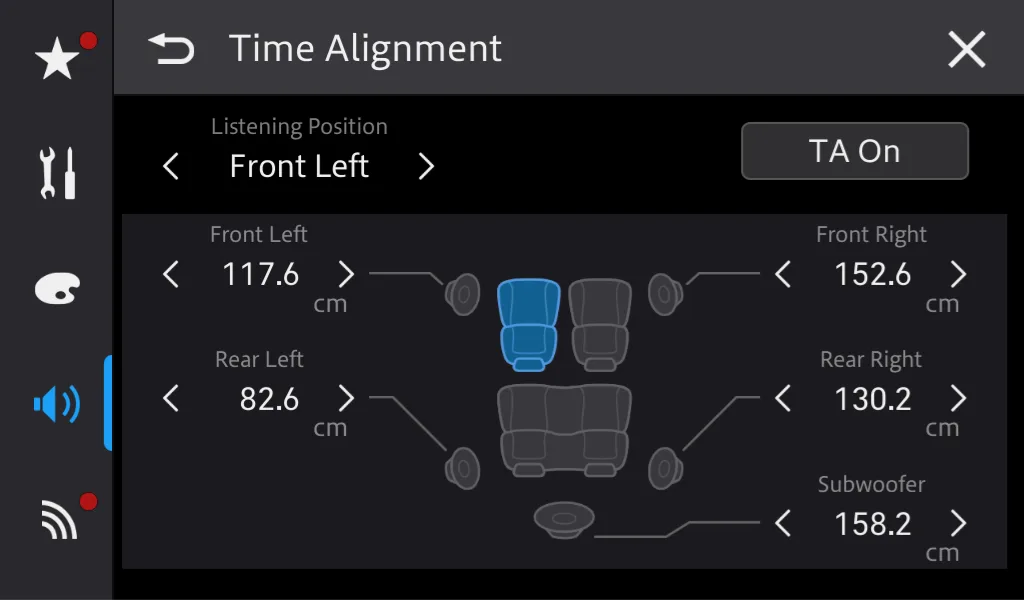This screenshot has height=600, width=1024.
Task: Increase Subwoofer distance
Action: click(x=958, y=523)
